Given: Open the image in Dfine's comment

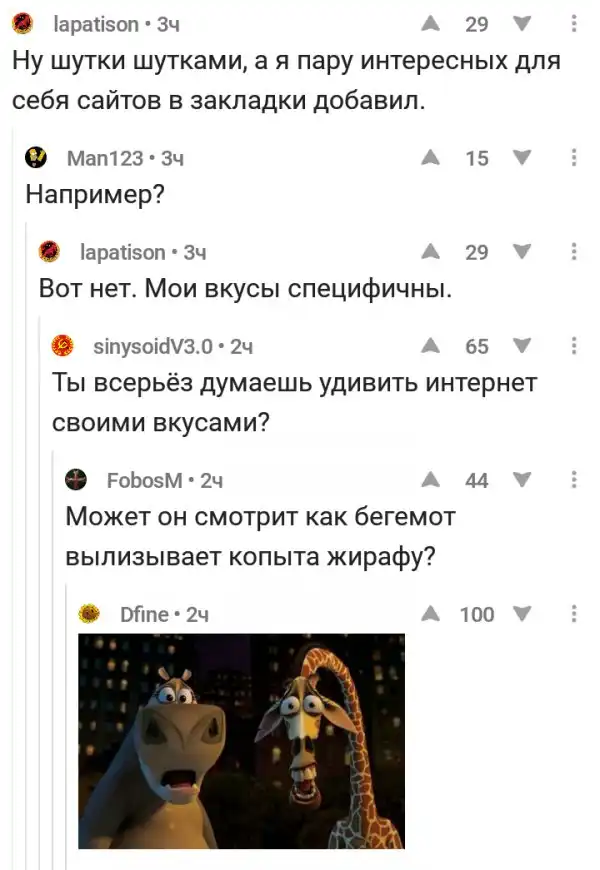Looking at the screenshot, I should (241, 741).
